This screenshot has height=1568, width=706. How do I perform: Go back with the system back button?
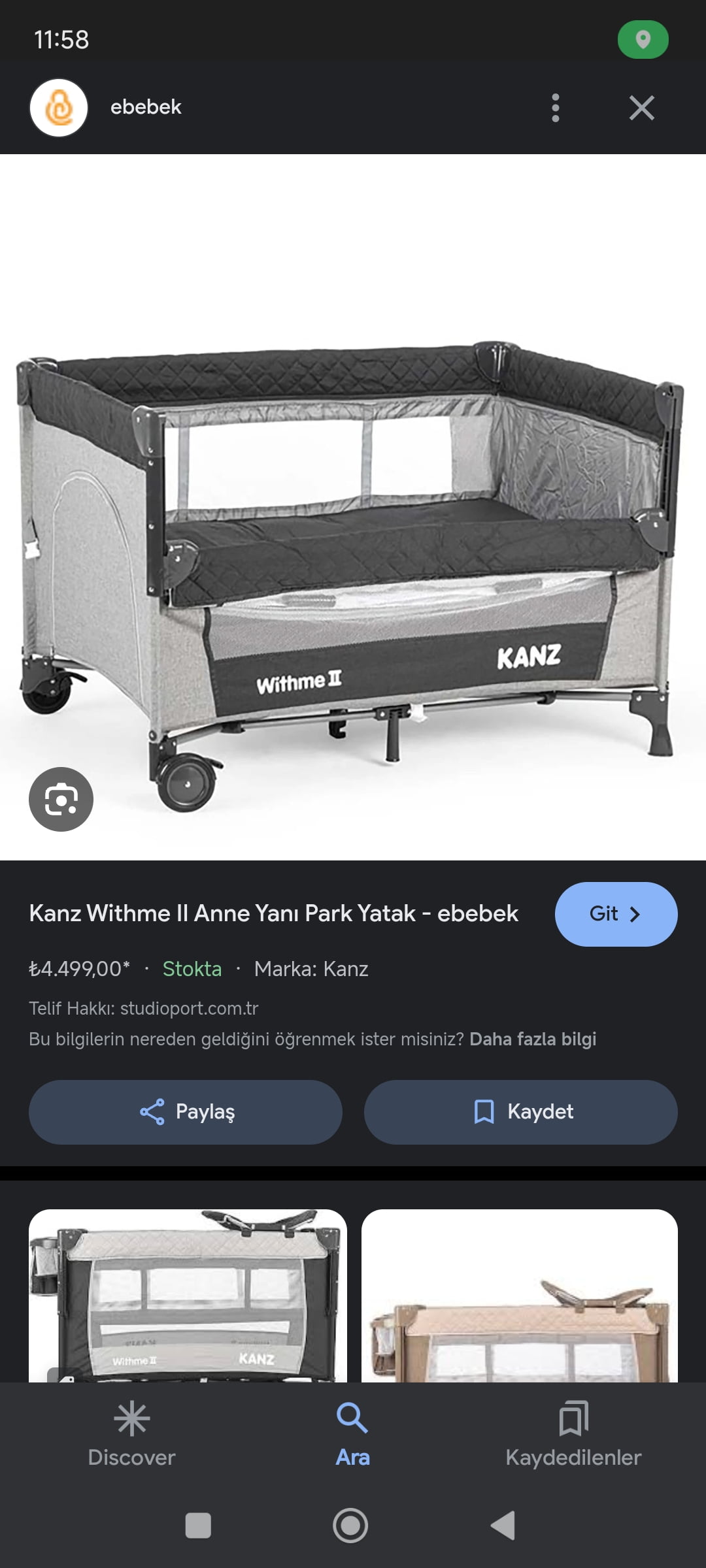click(503, 1526)
